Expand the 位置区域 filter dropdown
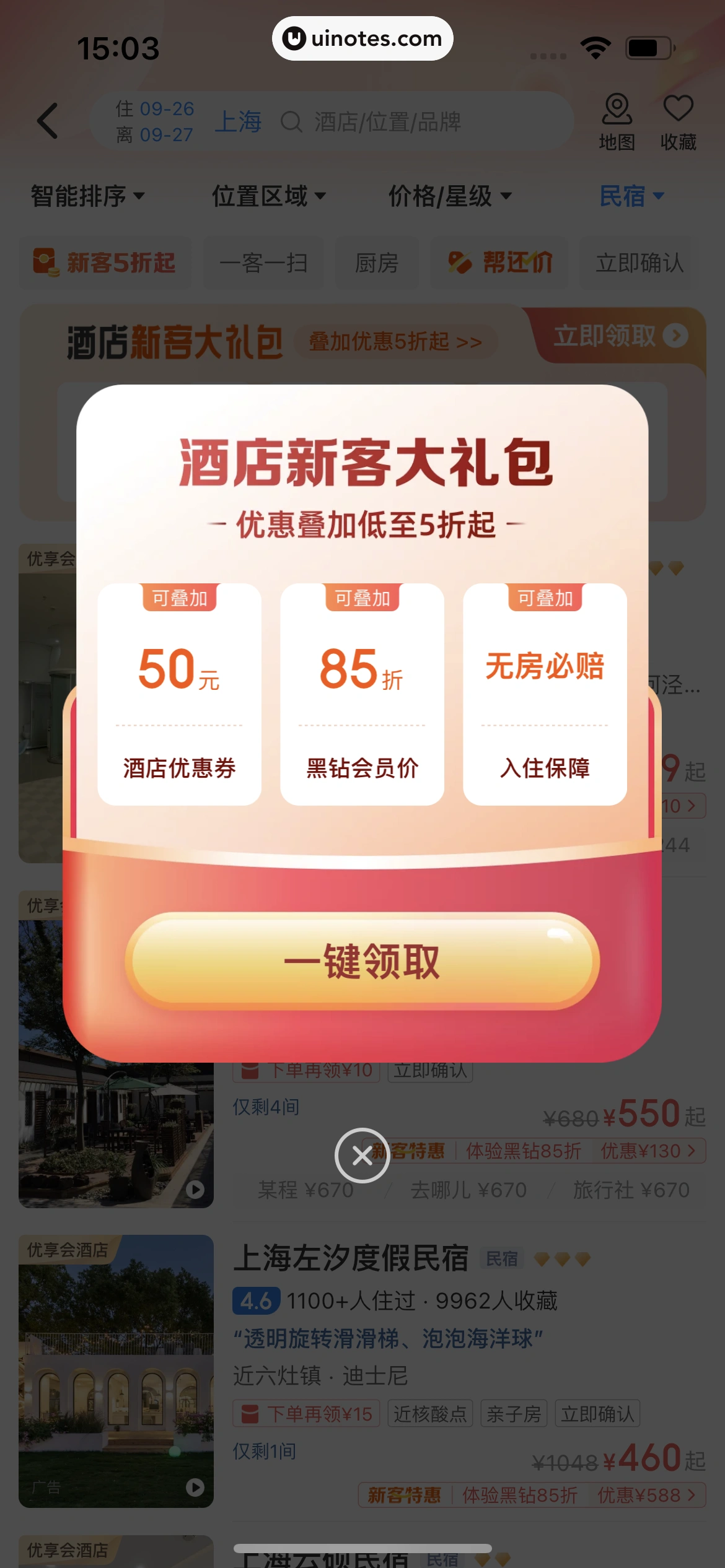The height and width of the screenshot is (1568, 725). [268, 196]
